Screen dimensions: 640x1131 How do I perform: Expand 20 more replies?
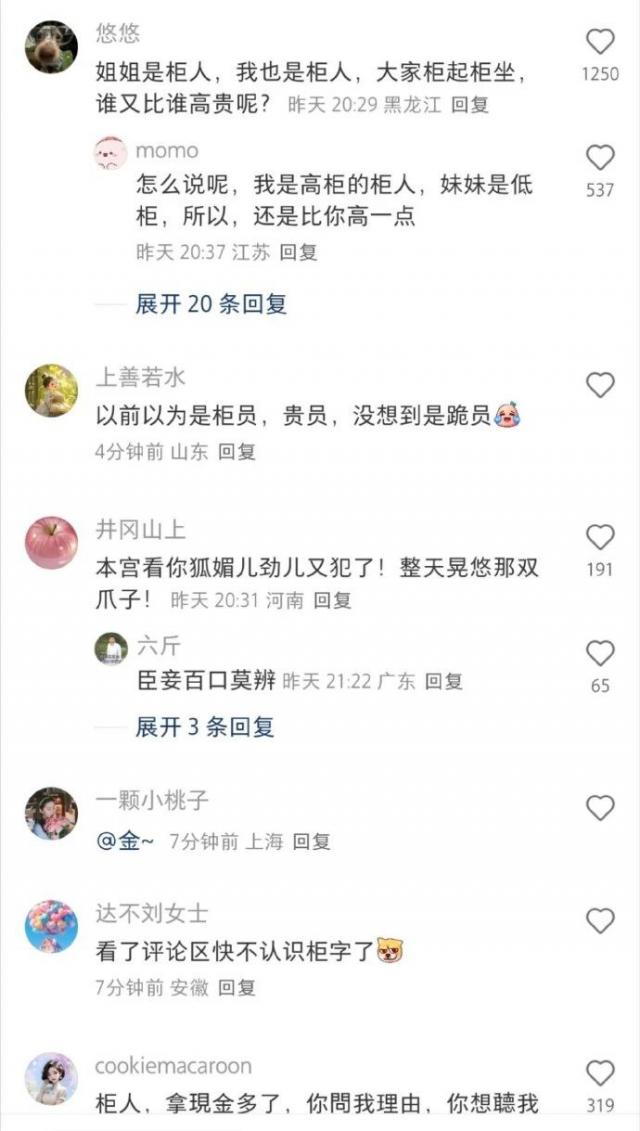[x=211, y=304]
